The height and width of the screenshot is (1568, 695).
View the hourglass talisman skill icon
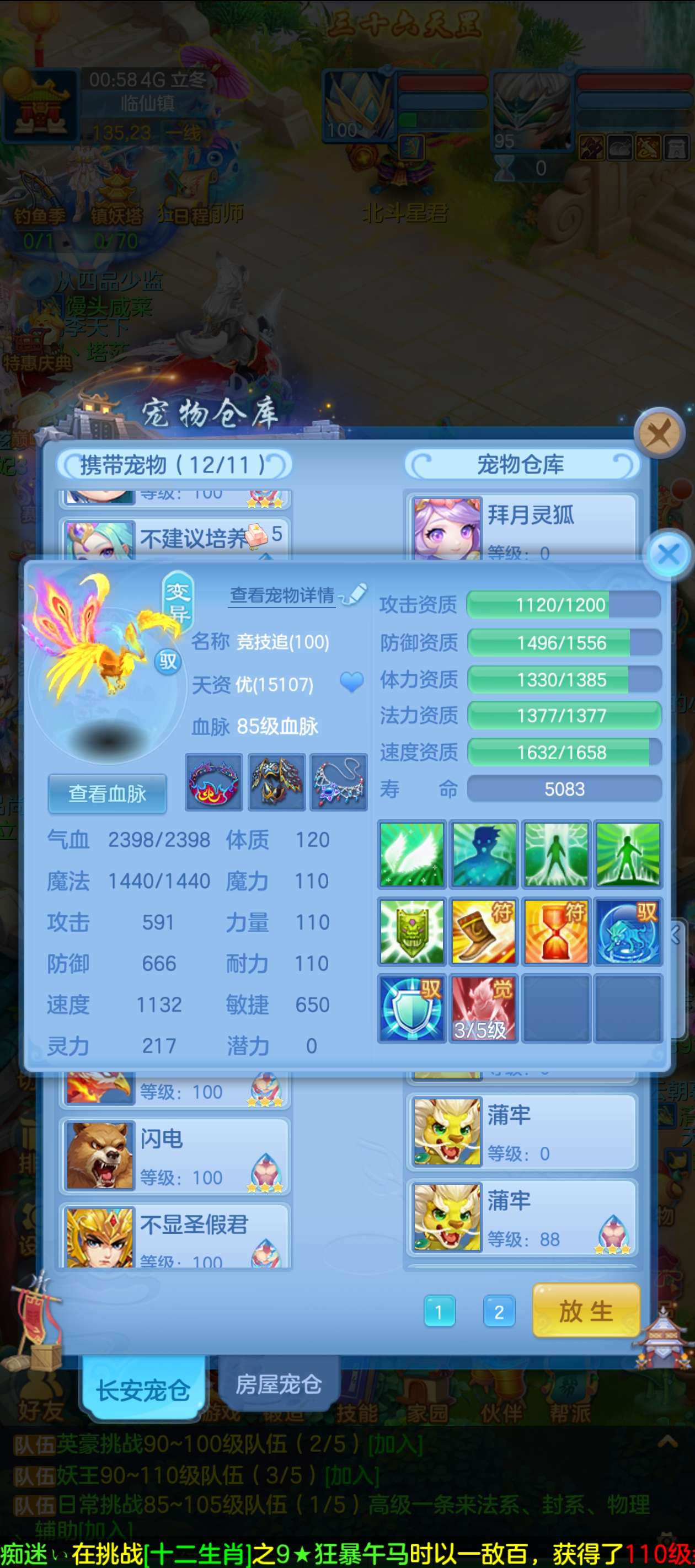(x=555, y=931)
